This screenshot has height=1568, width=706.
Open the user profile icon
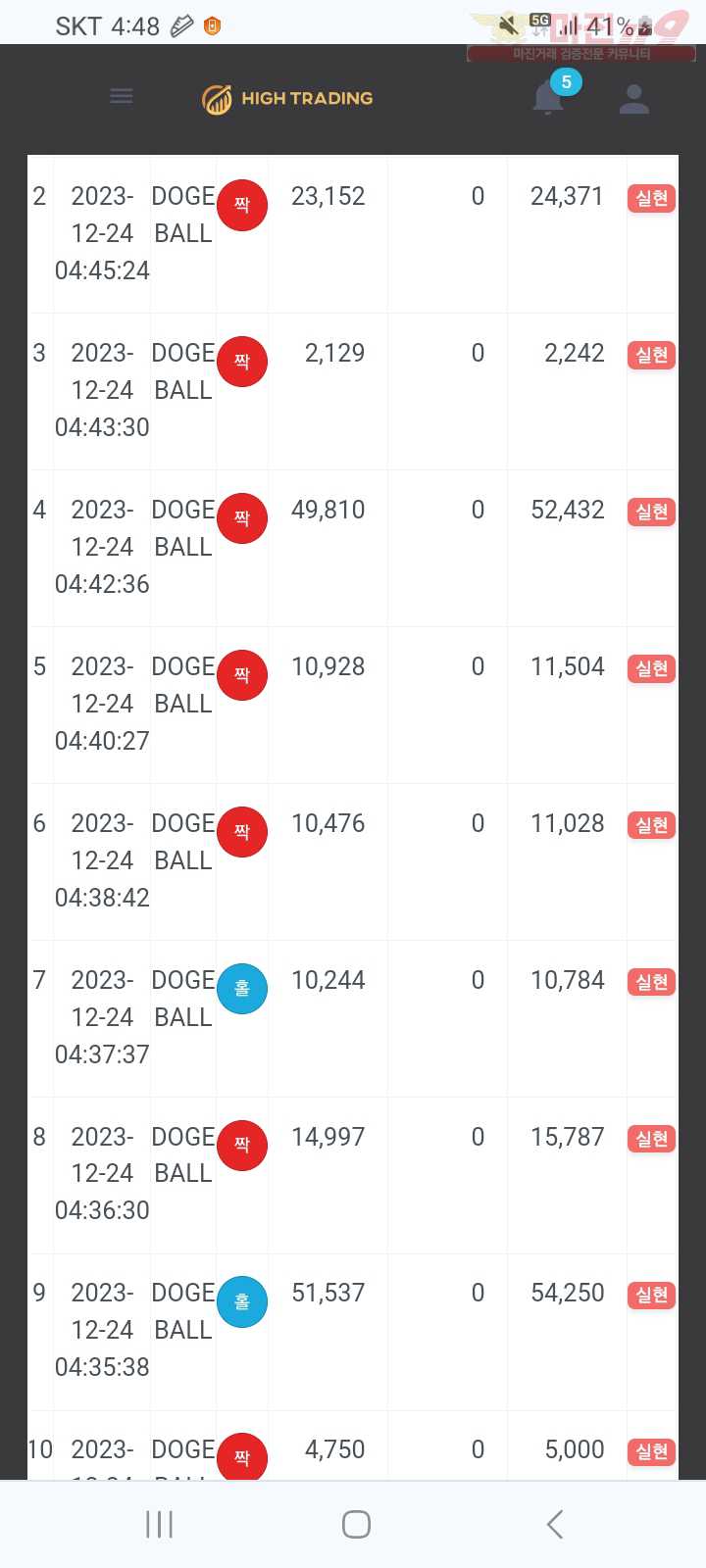[634, 98]
